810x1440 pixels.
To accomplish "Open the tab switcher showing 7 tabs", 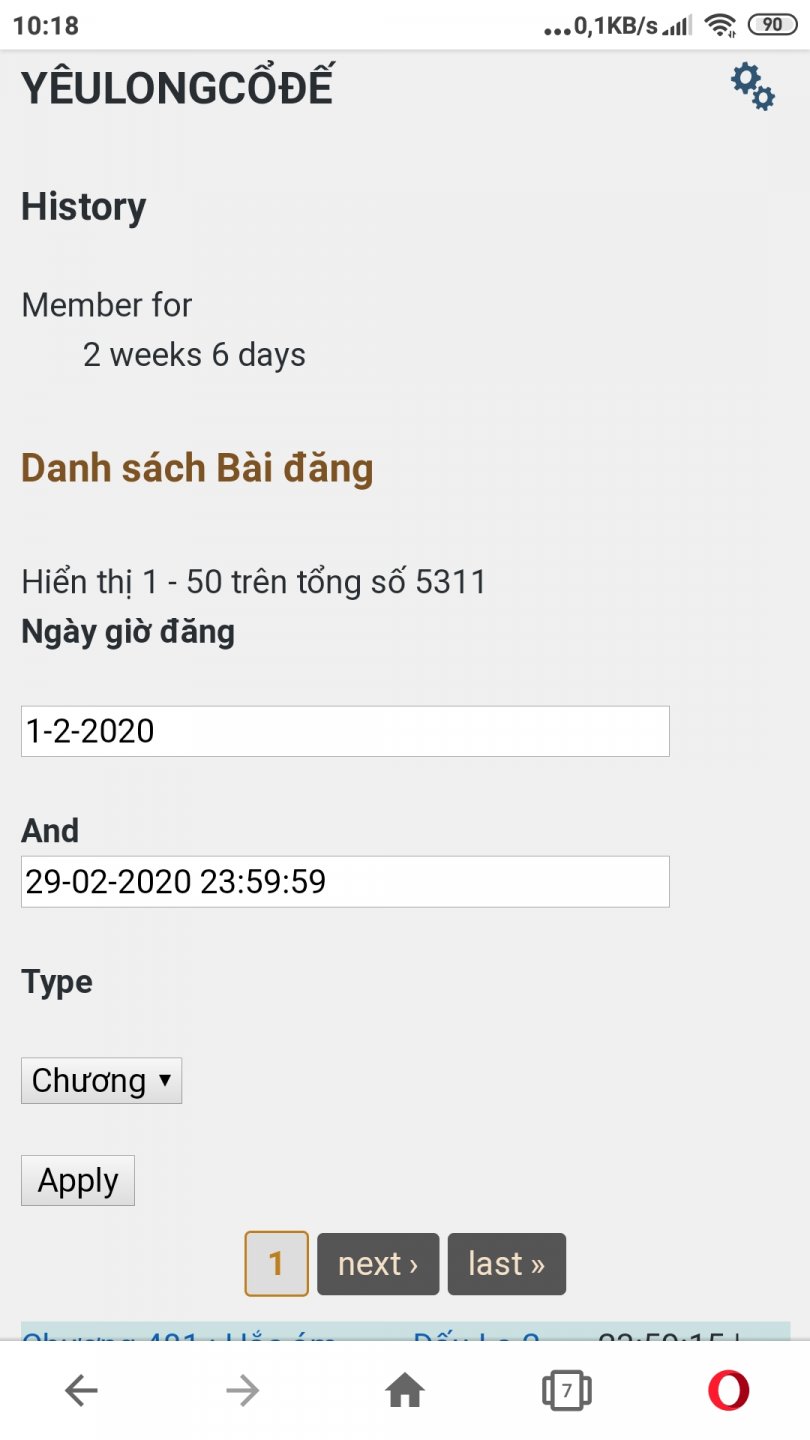I will click(566, 1390).
